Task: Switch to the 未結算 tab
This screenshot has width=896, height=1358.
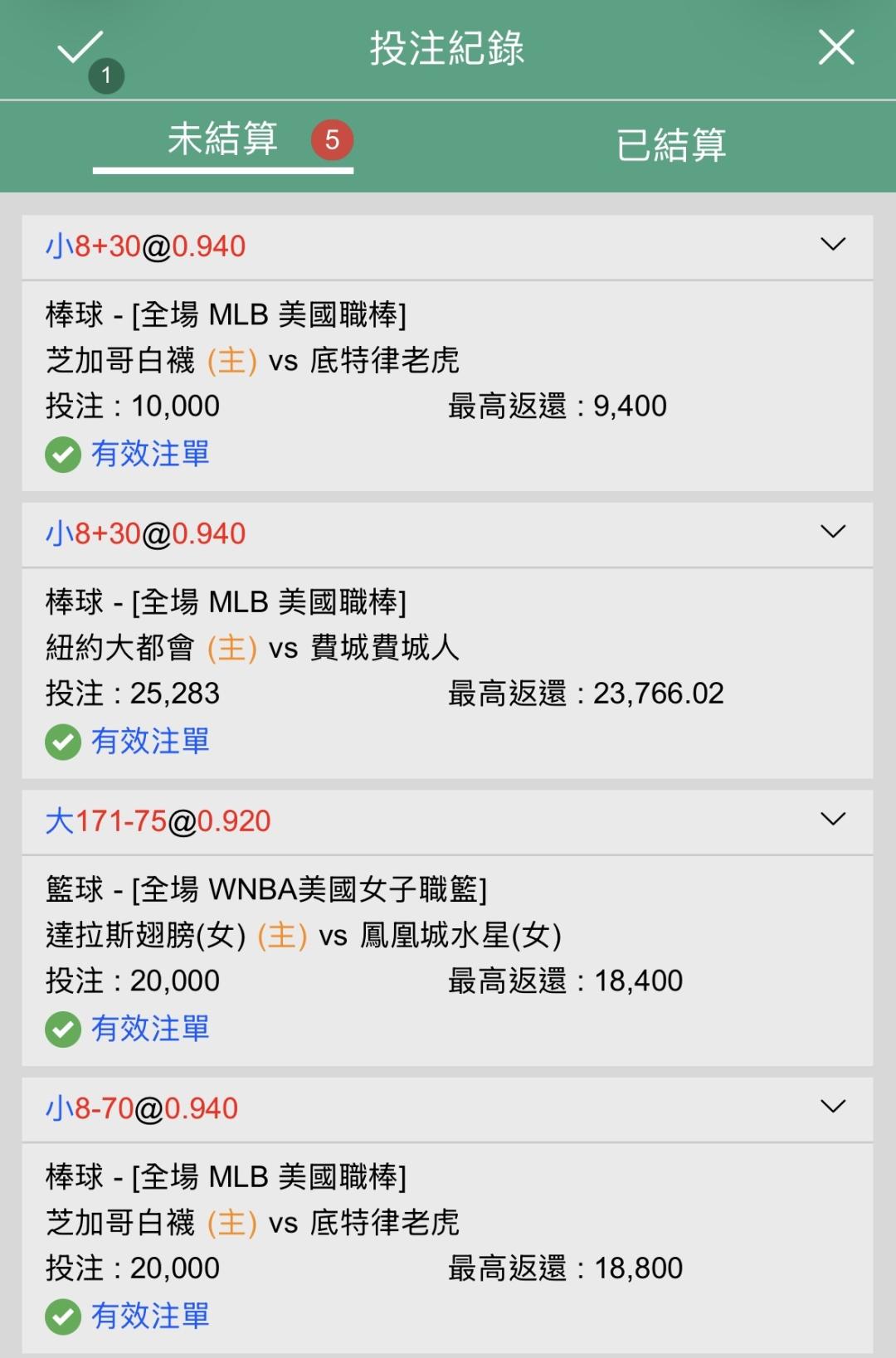Action: tap(223, 139)
